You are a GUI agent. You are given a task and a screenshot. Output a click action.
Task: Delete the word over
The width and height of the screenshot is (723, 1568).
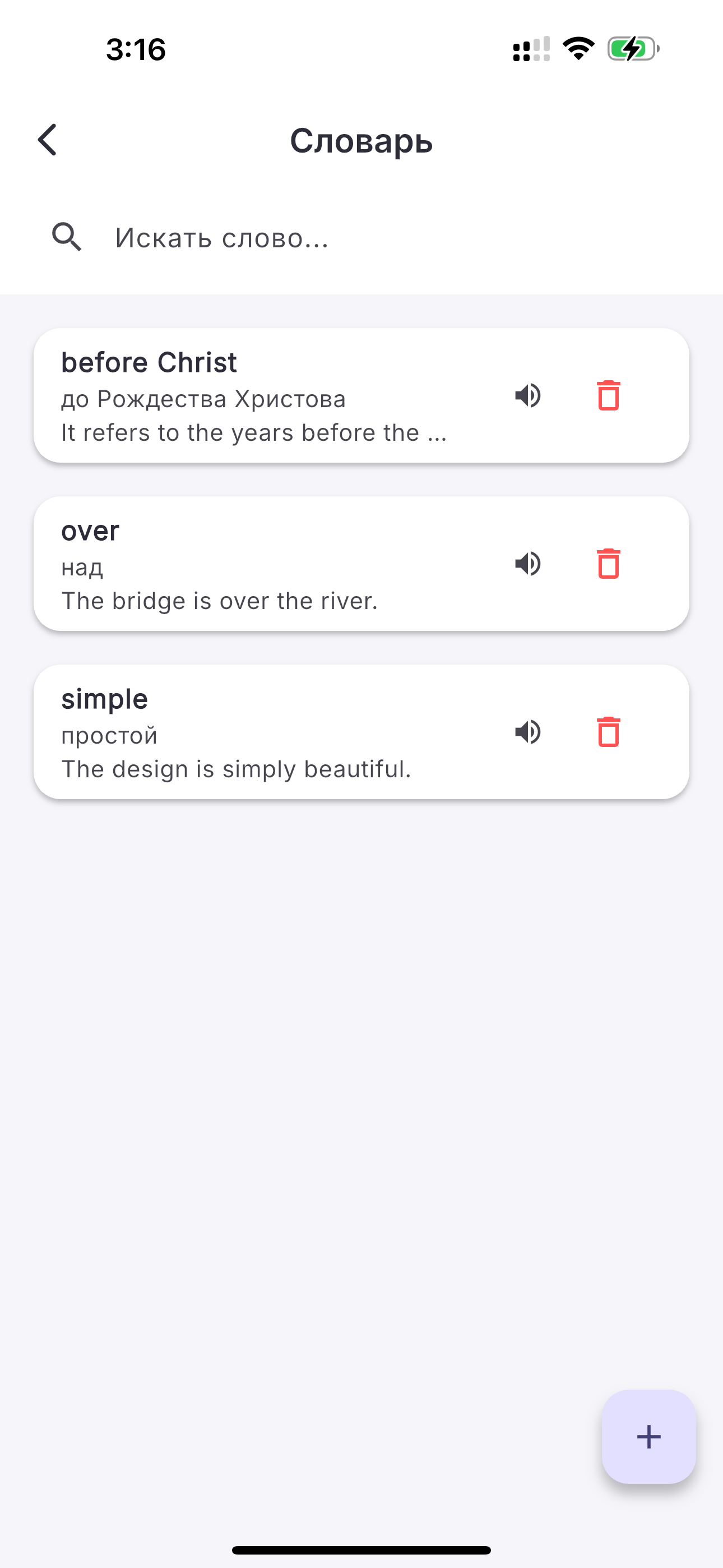pos(608,564)
